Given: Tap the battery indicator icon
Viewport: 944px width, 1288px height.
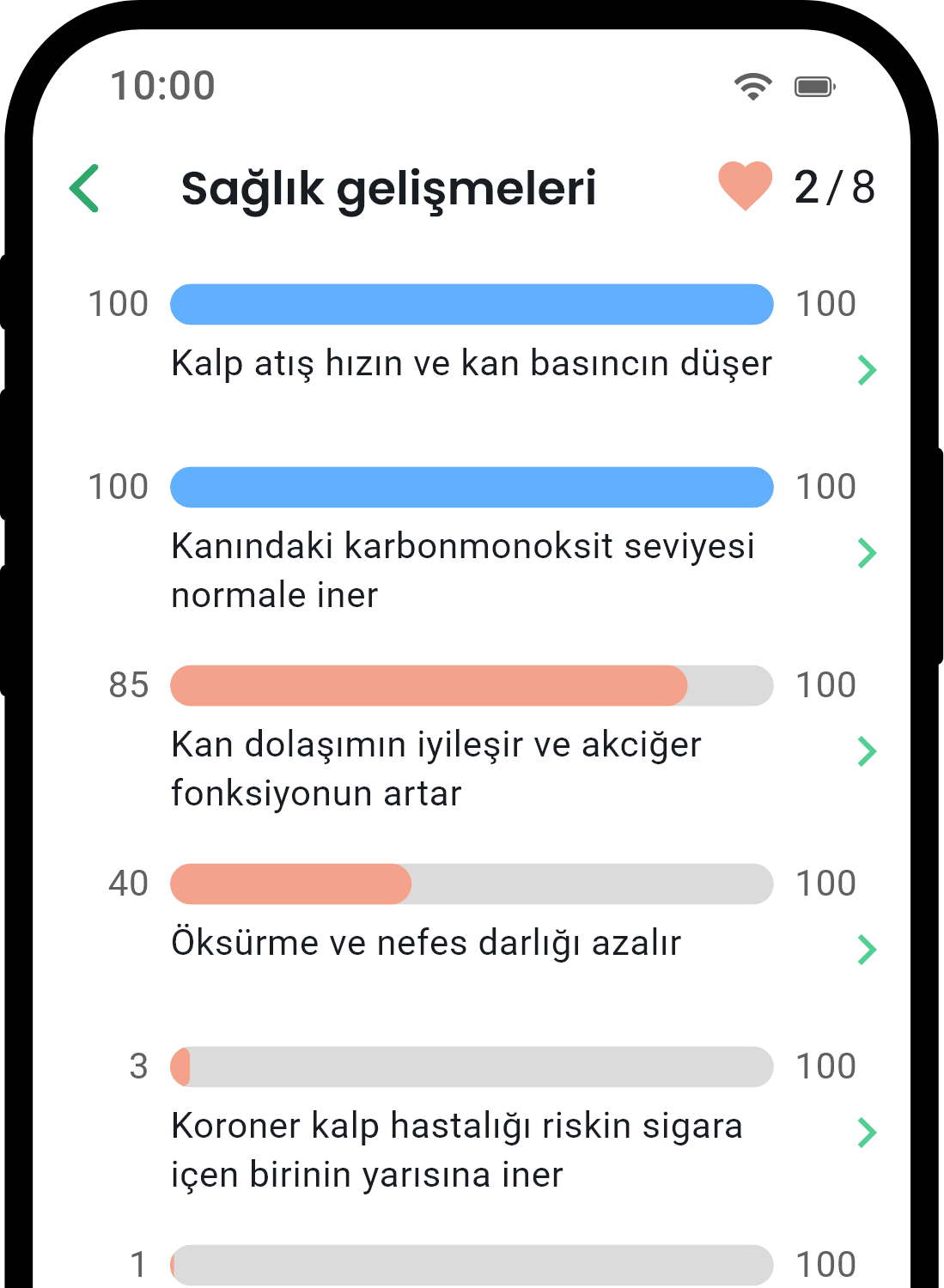Looking at the screenshot, I should pos(813,85).
